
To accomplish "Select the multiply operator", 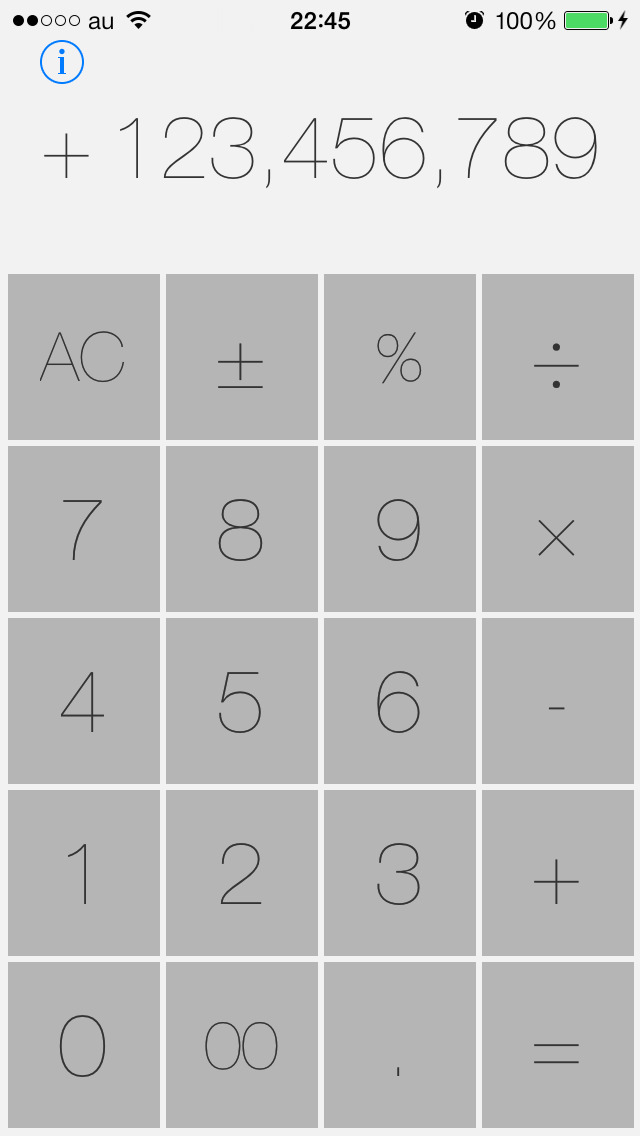I will point(558,529).
